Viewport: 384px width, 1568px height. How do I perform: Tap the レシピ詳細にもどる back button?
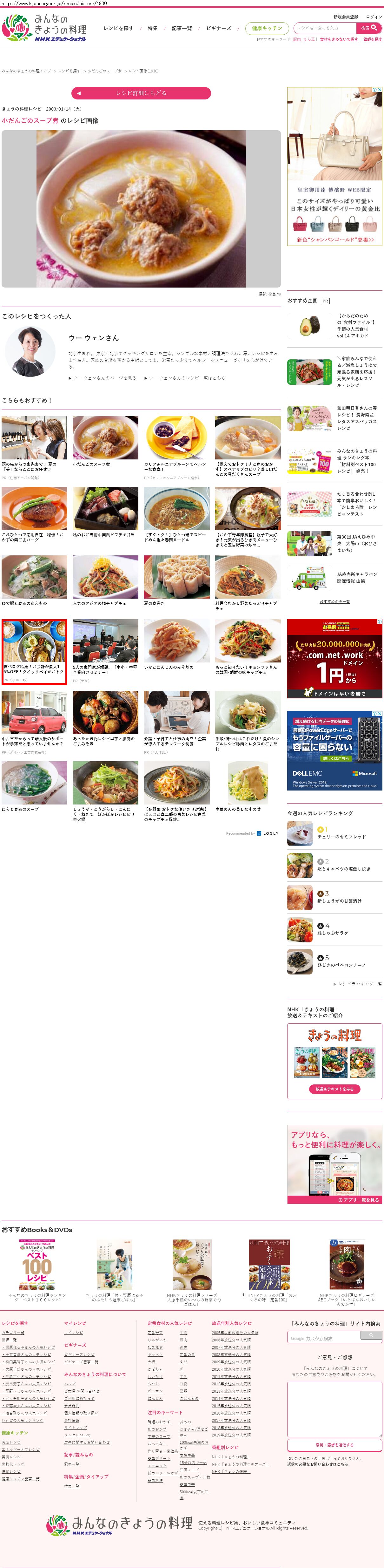[141, 93]
